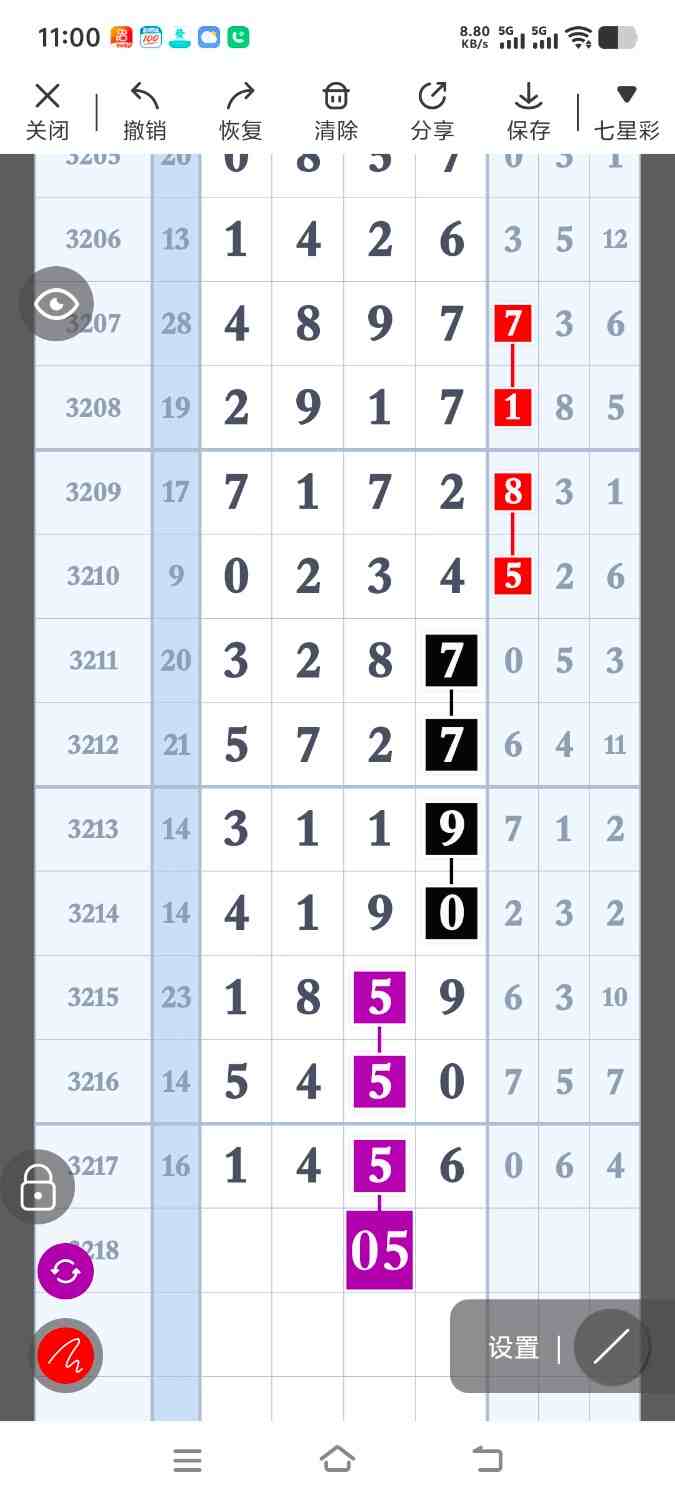The width and height of the screenshot is (675, 1500).
Task: Undo the last mark with 撤销
Action: pos(144,111)
